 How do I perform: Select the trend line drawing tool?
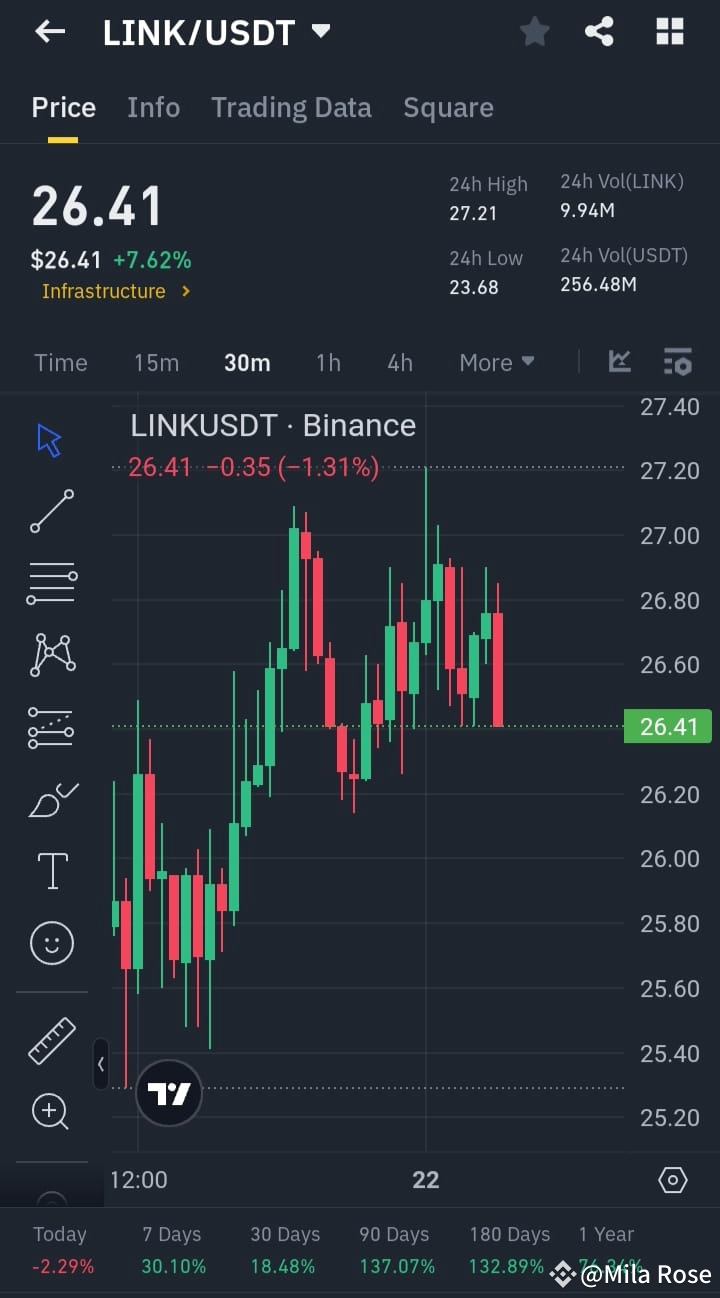click(51, 511)
